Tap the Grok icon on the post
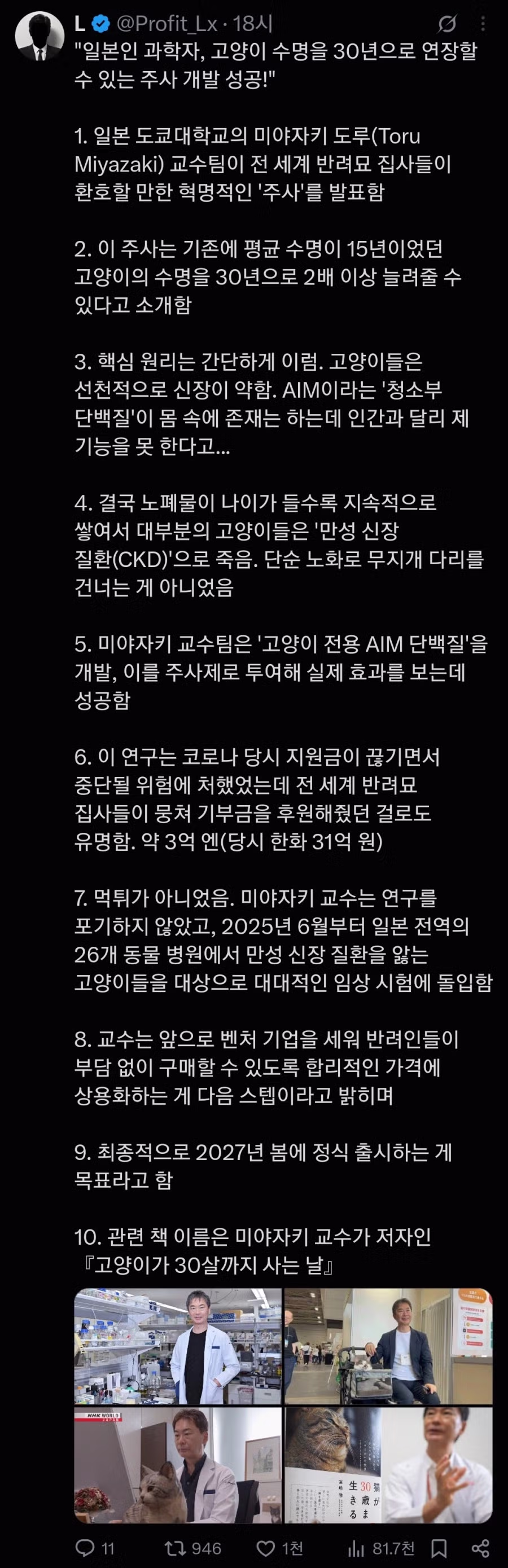The width and height of the screenshot is (508, 1568). point(447,24)
